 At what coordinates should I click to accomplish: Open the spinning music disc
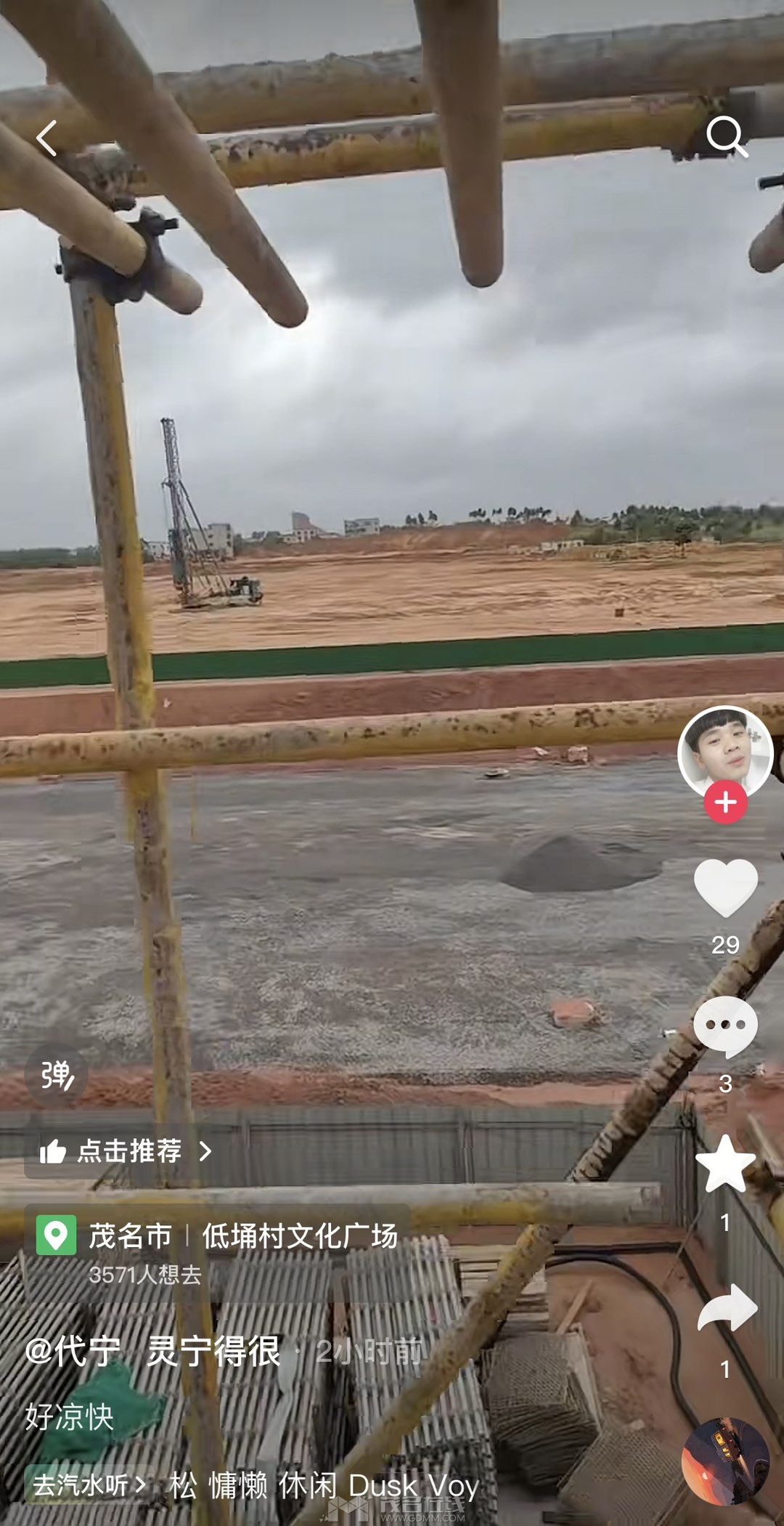pyautogui.click(x=725, y=1461)
